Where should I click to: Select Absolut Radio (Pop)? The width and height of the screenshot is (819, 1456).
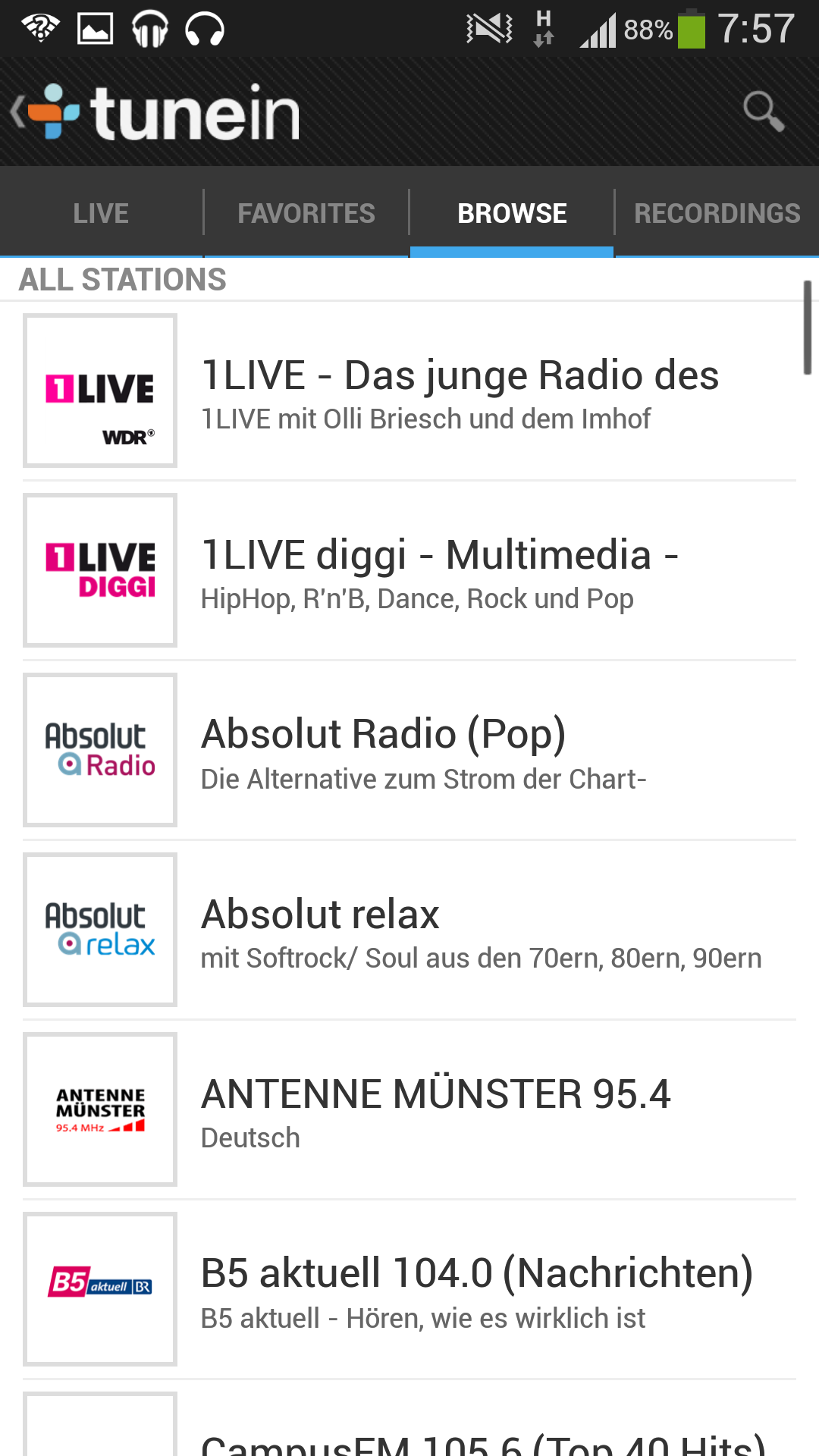[x=409, y=750]
